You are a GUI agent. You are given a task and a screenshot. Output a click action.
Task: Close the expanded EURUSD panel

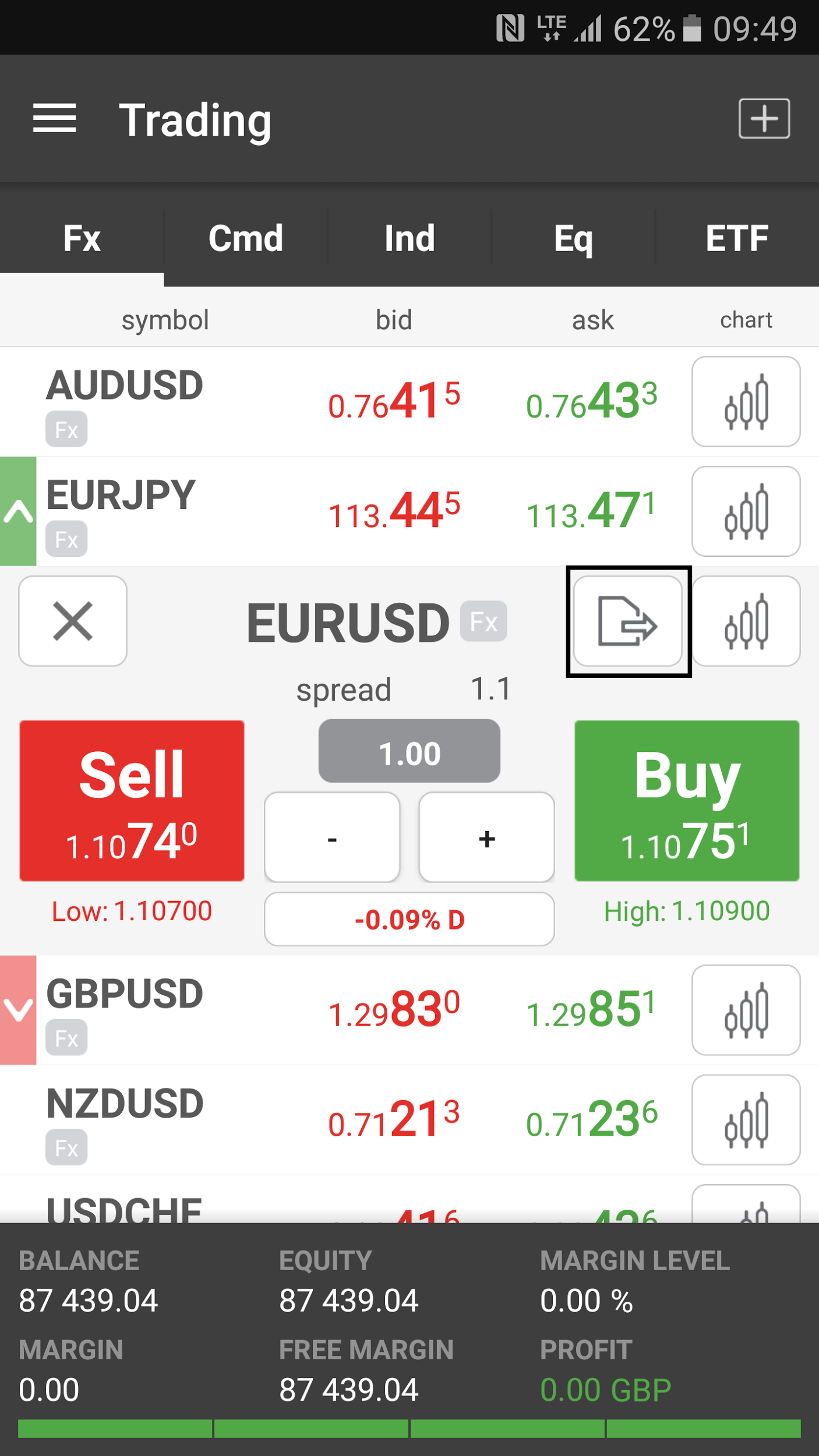tap(73, 621)
